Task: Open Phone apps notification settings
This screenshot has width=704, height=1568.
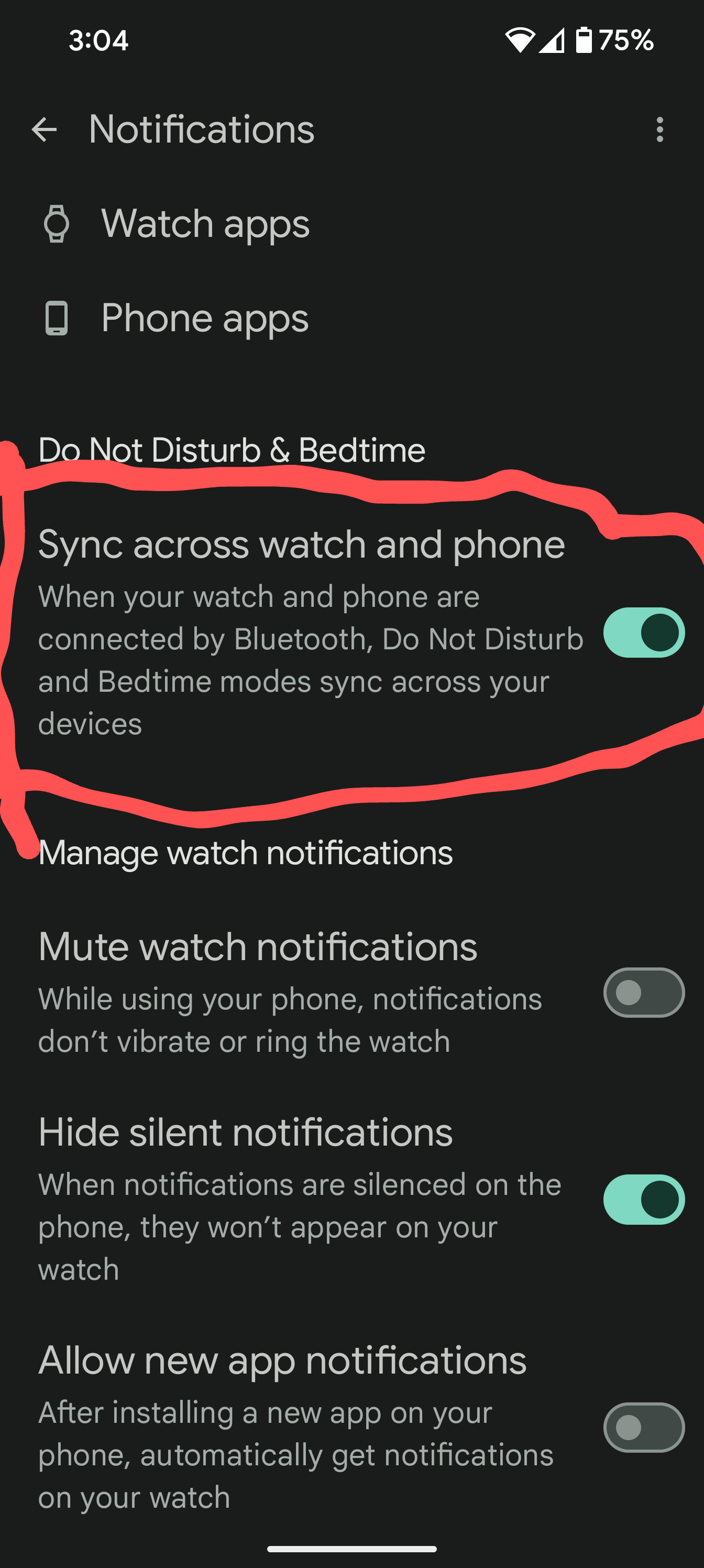Action: coord(205,318)
